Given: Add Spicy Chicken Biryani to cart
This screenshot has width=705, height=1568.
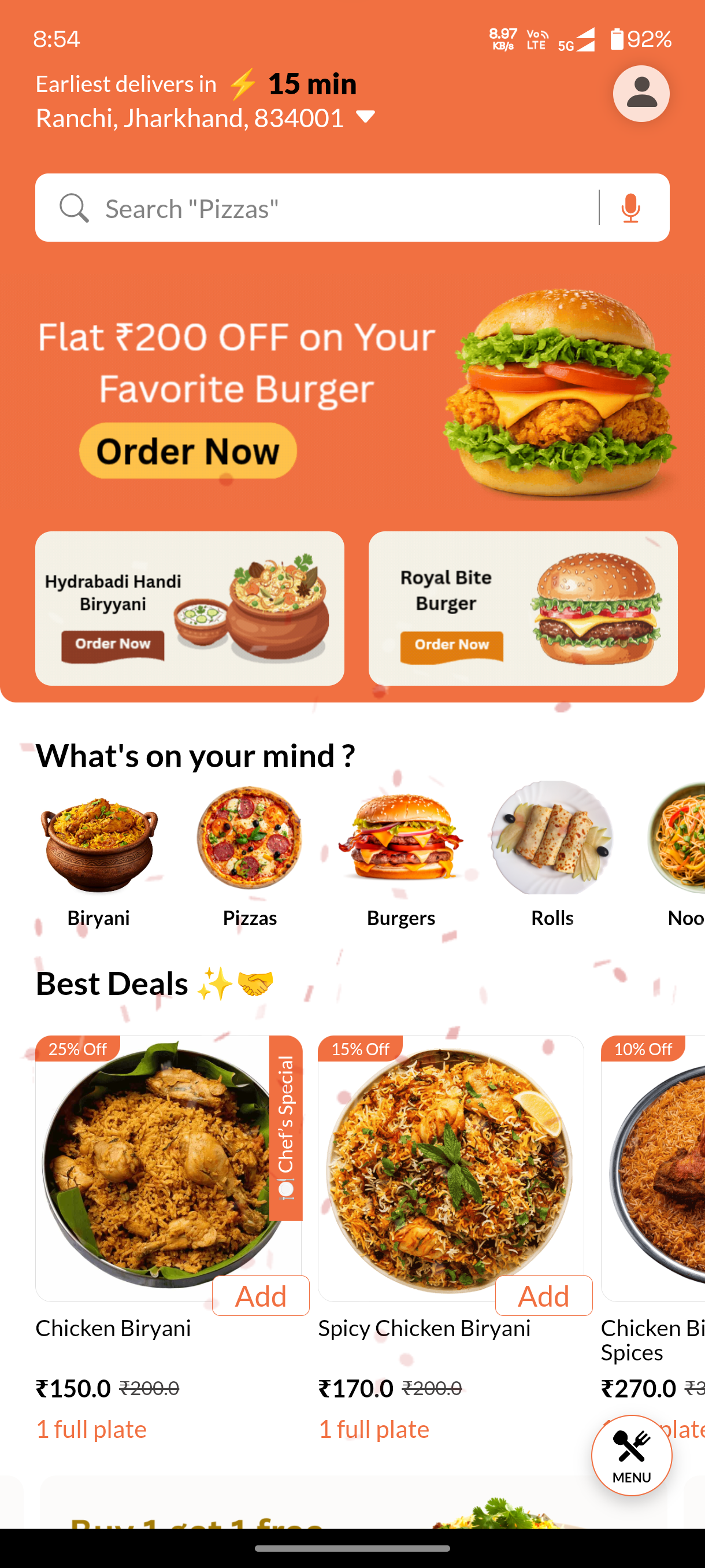Looking at the screenshot, I should tap(543, 1295).
